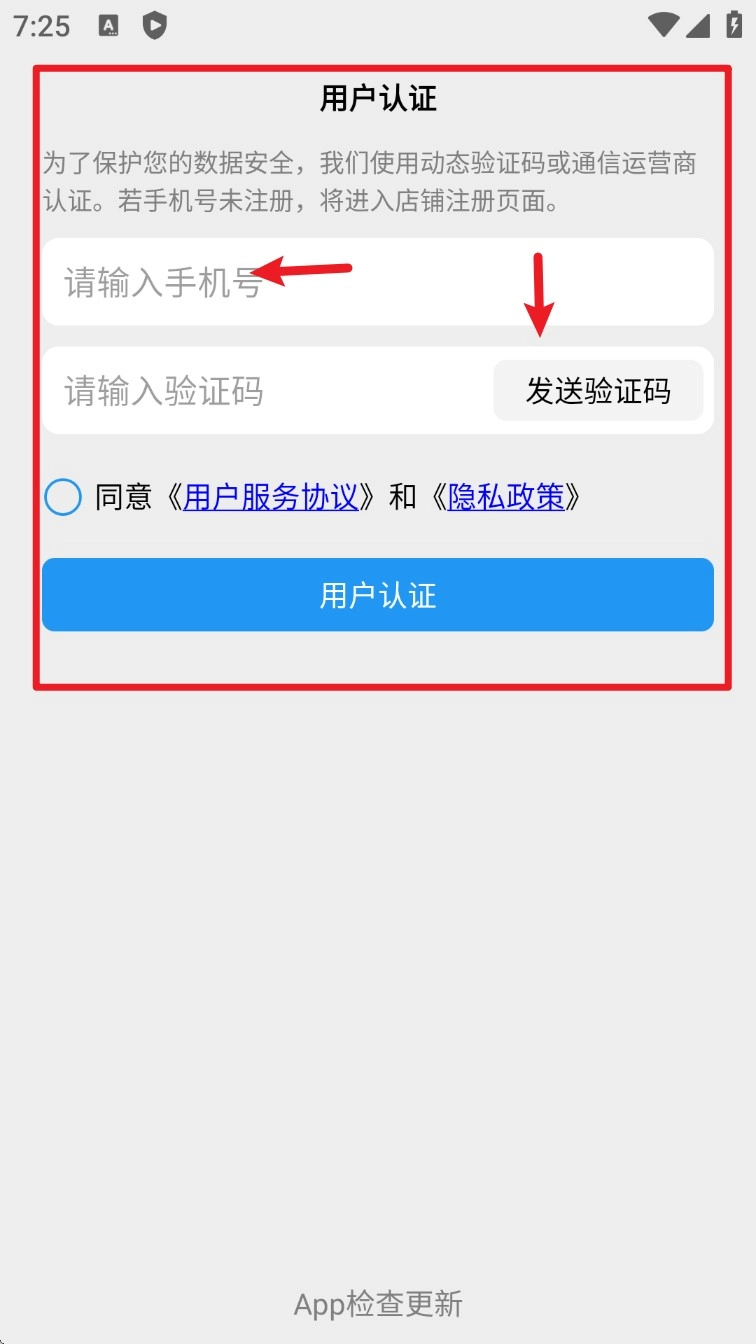Tap the blue 用户认证 button

[x=377, y=595]
